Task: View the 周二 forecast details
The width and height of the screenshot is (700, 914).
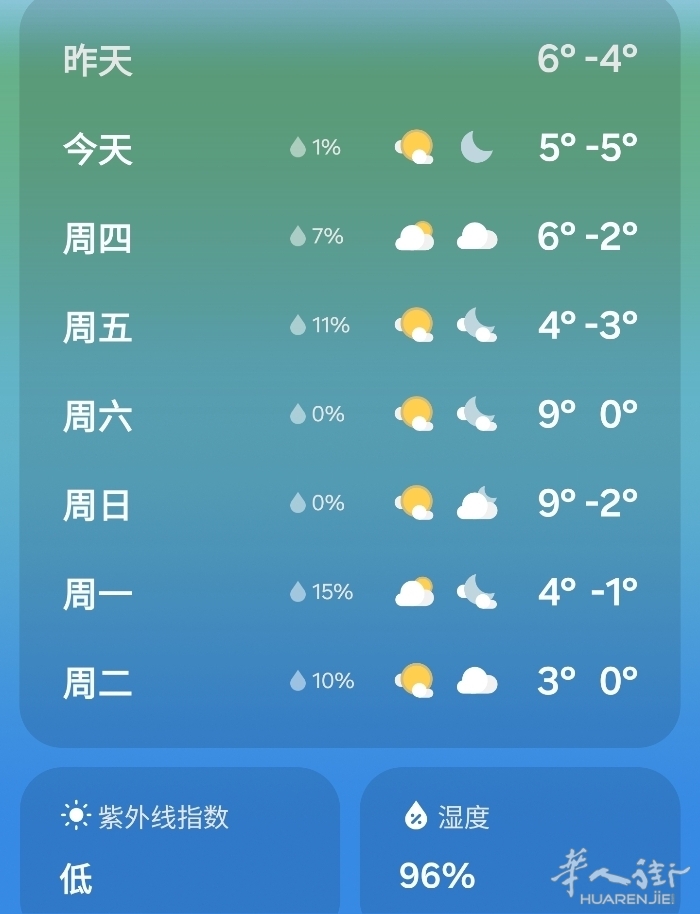Action: [x=350, y=682]
